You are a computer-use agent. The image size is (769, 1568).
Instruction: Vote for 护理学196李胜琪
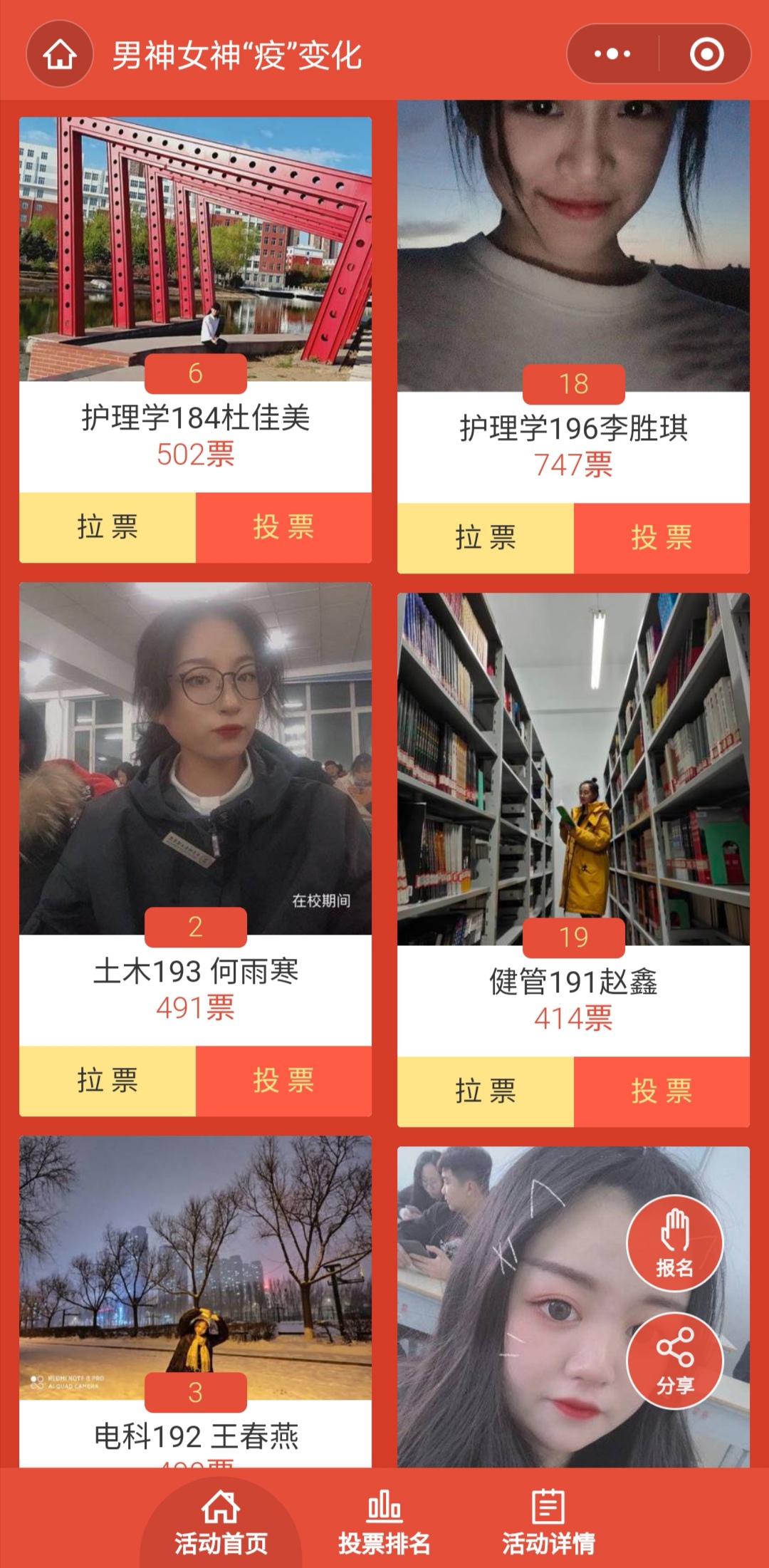coord(661,538)
